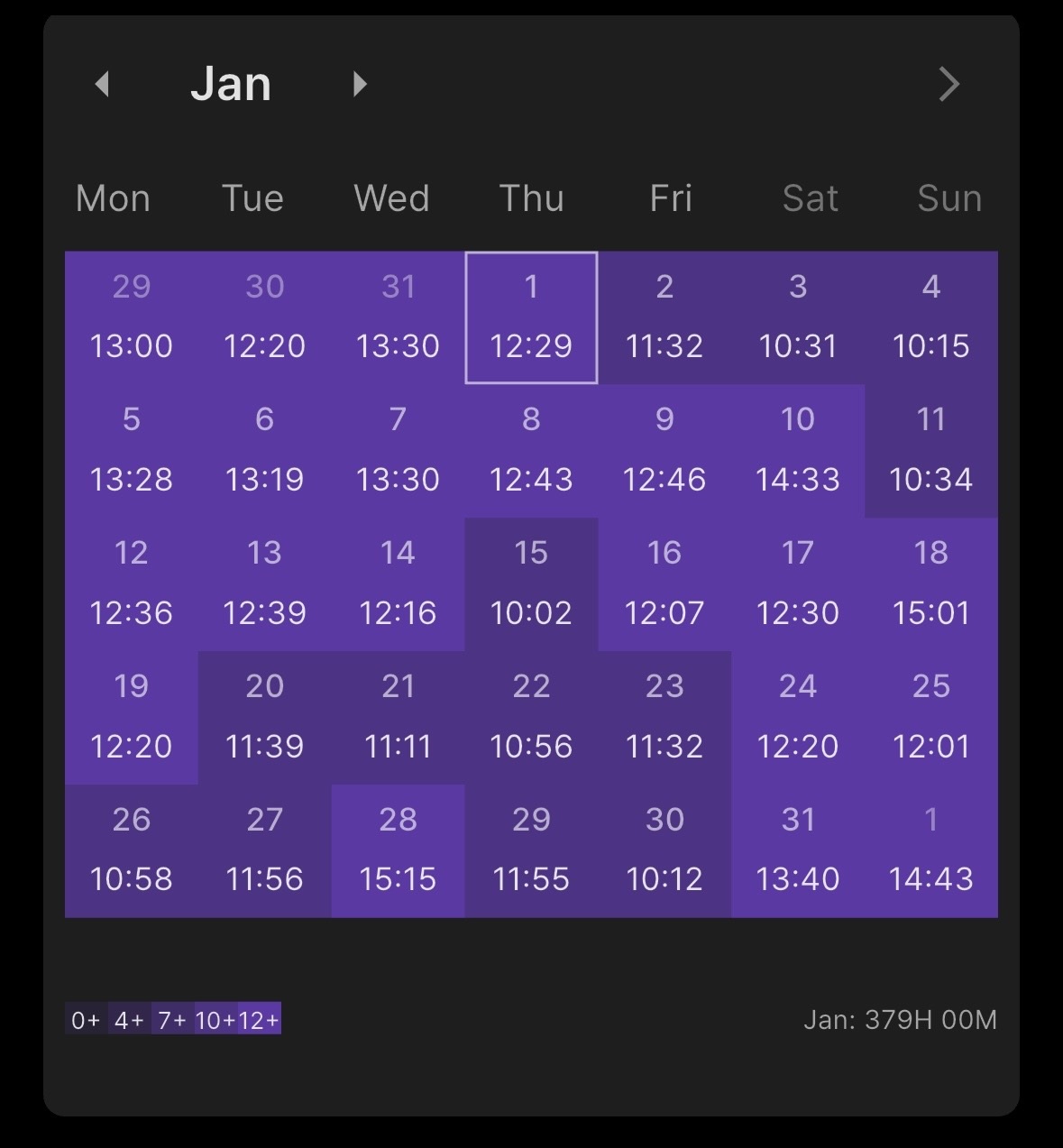This screenshot has width=1063, height=1148.
Task: Select January 9 with 12:46
Action: [x=664, y=450]
